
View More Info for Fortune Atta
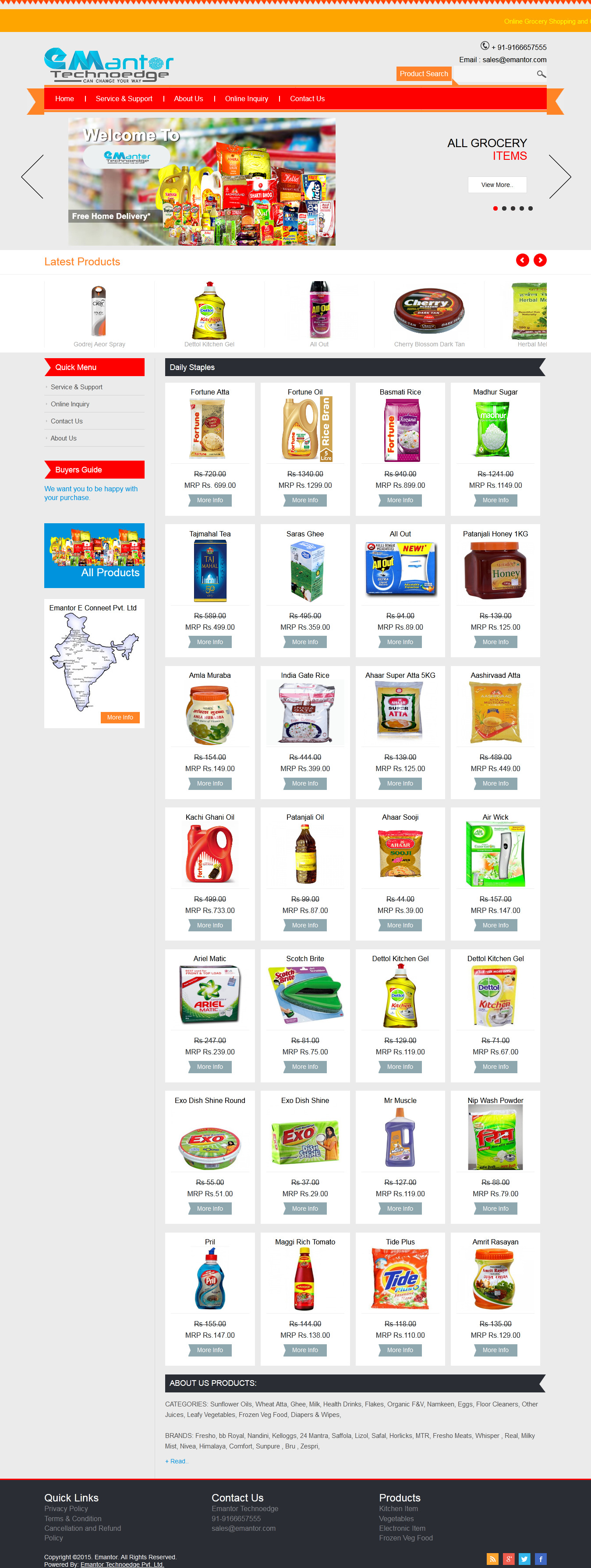[x=209, y=500]
